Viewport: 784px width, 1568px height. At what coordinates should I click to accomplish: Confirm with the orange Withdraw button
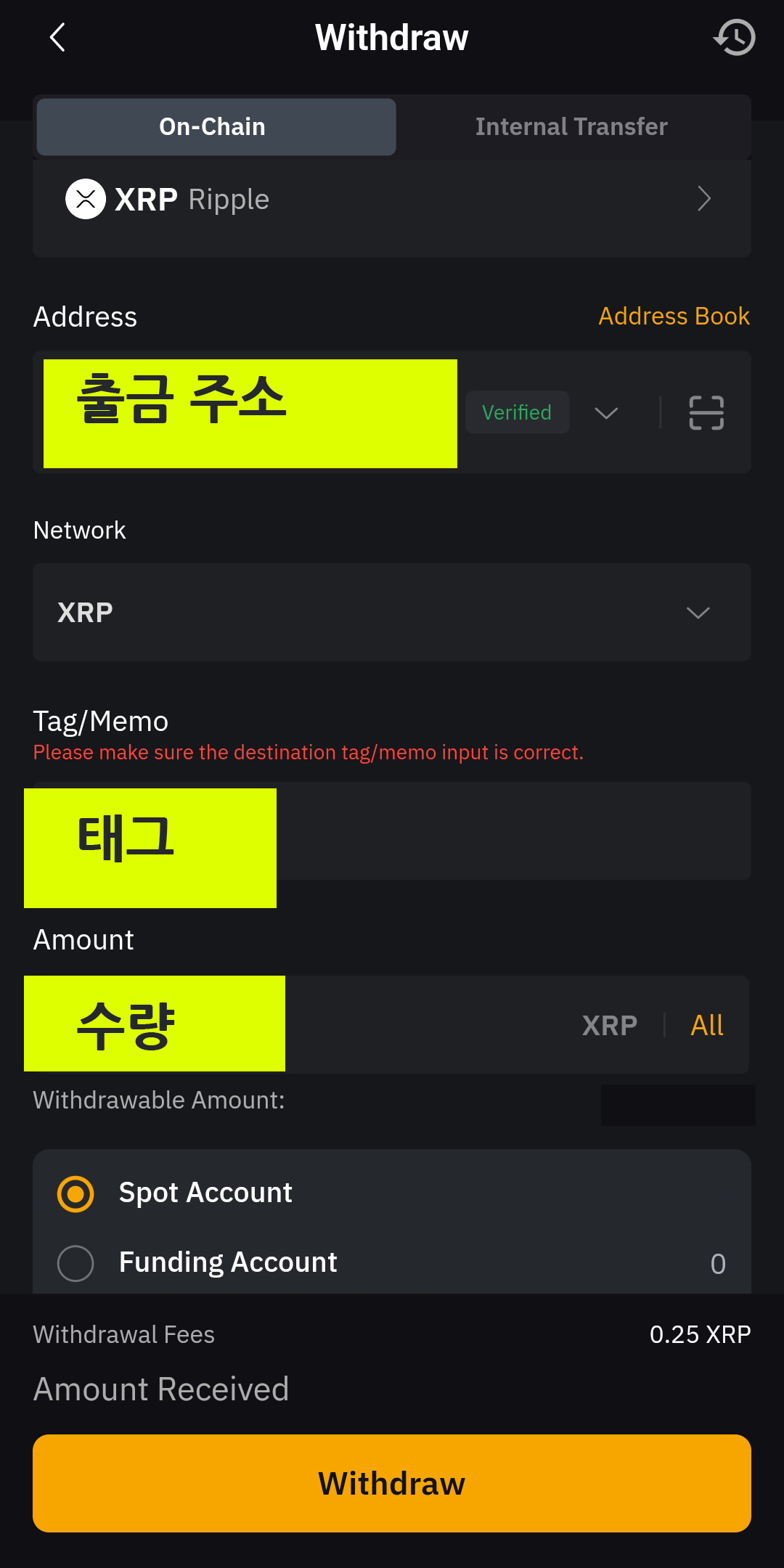392,1484
